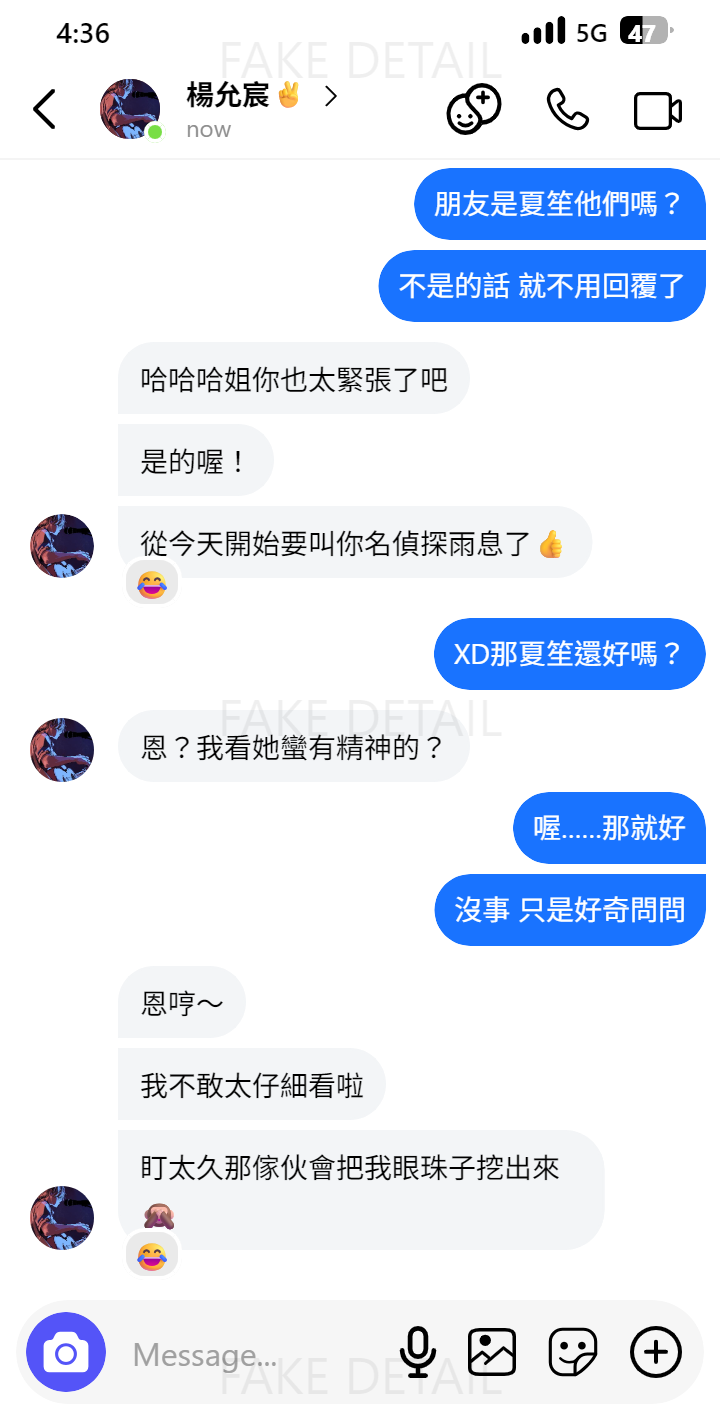This screenshot has height=1428, width=720.
Task: View laughing reaction on 名偵探雨息 message
Action: (x=152, y=583)
